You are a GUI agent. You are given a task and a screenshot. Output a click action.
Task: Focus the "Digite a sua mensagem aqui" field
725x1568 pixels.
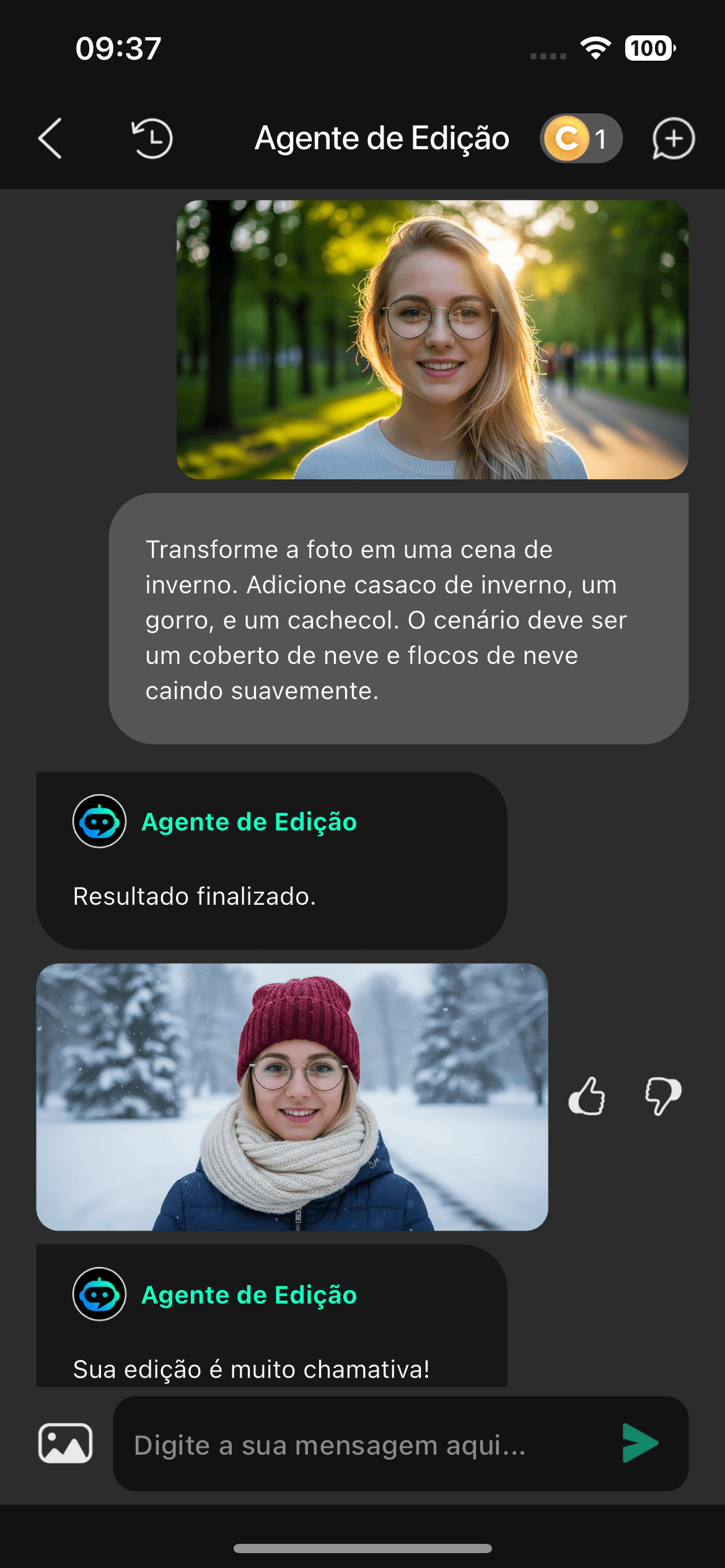tap(366, 1445)
